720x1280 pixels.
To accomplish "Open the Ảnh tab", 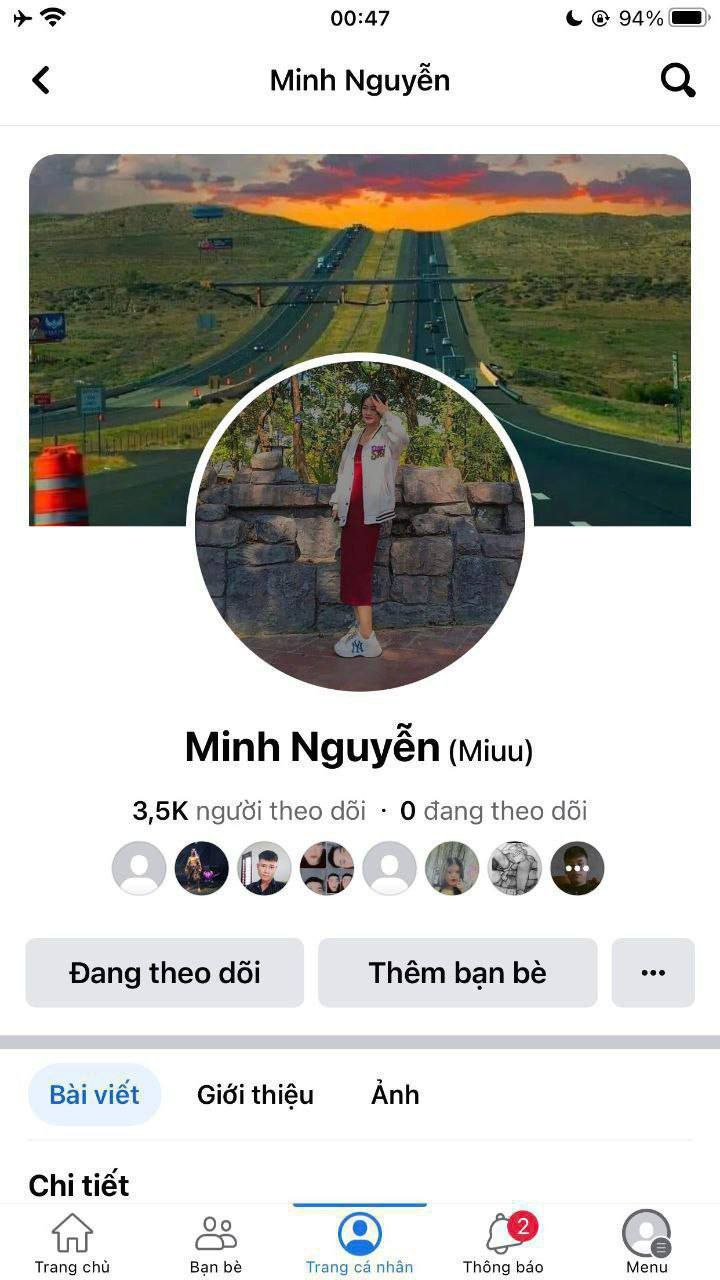I will 394,1094.
